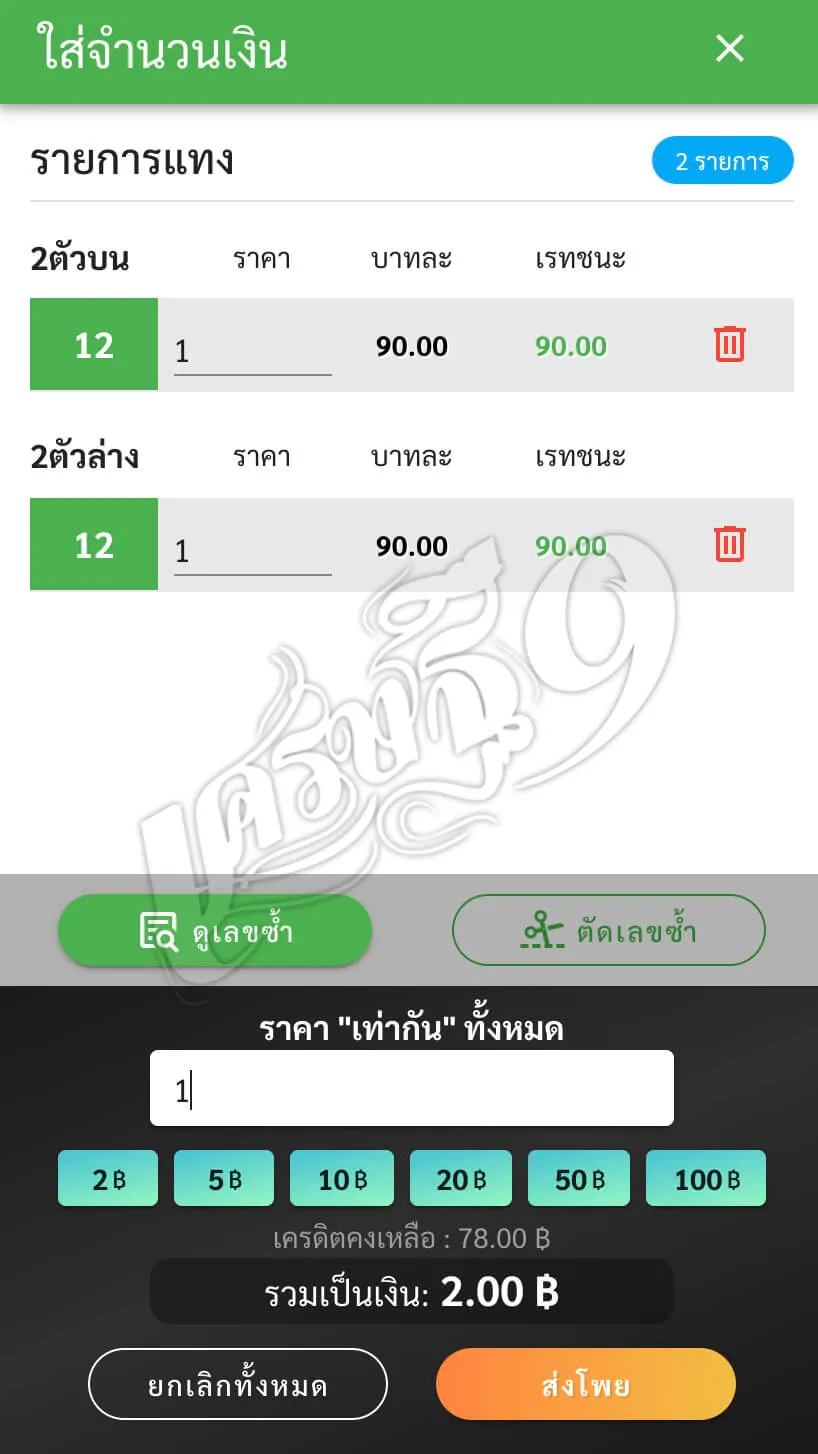
Task: Trigger duplicate removal with ตัดเลขซ้ำ
Action: [609, 929]
